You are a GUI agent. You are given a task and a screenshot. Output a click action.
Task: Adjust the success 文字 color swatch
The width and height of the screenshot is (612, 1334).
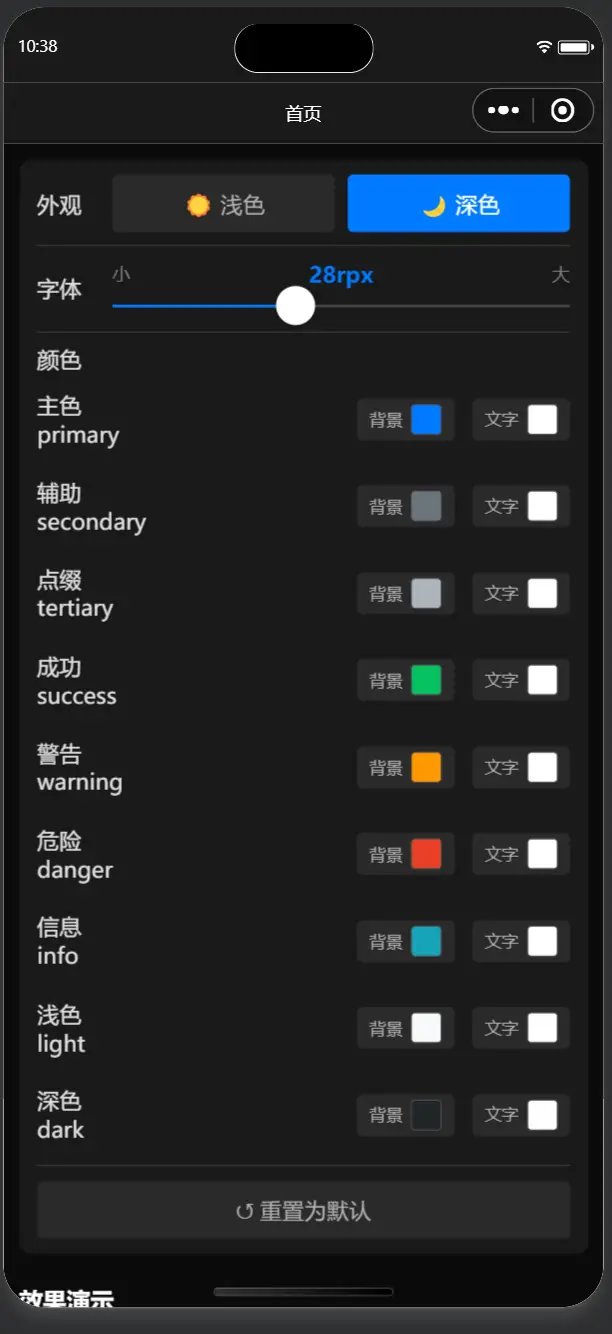coord(542,681)
